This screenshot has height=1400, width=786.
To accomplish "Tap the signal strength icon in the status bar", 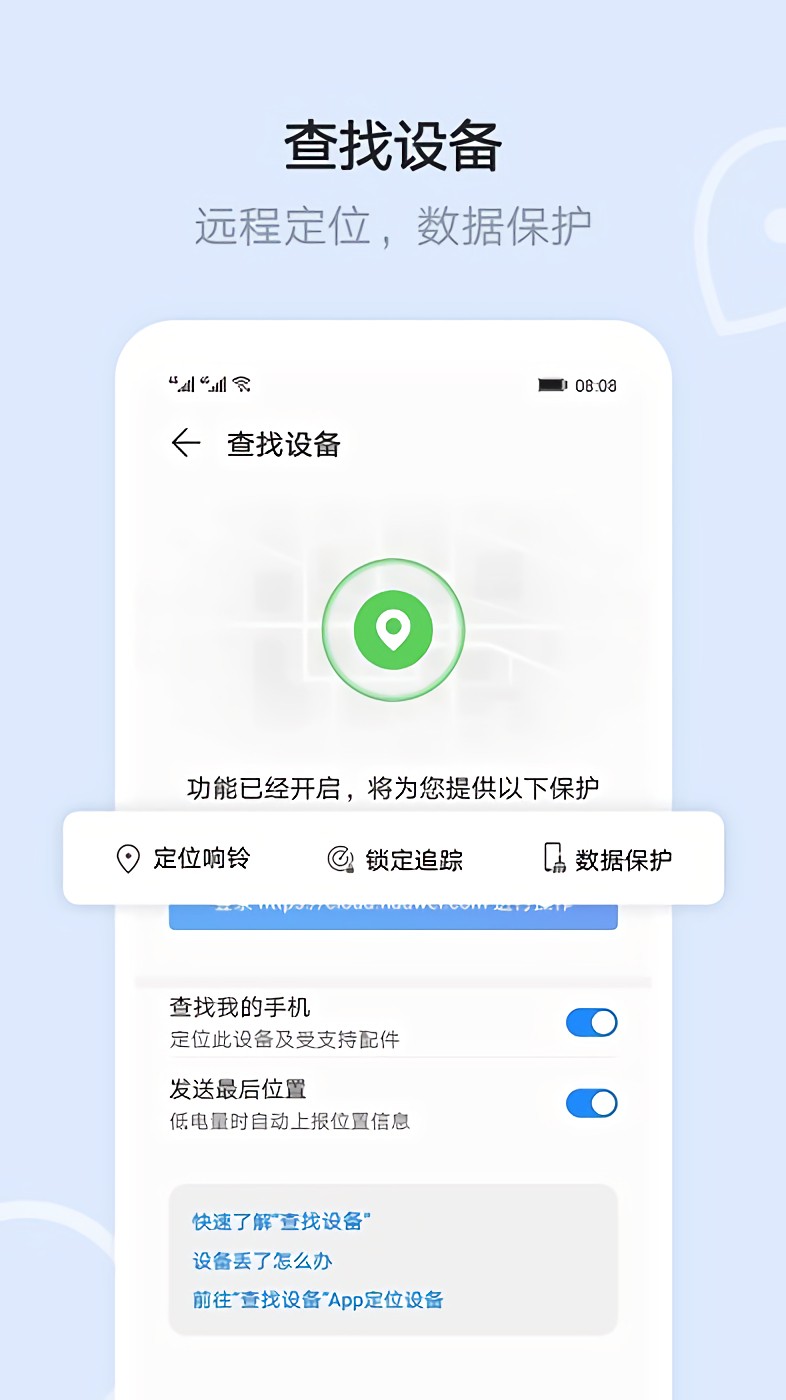I will tap(180, 383).
